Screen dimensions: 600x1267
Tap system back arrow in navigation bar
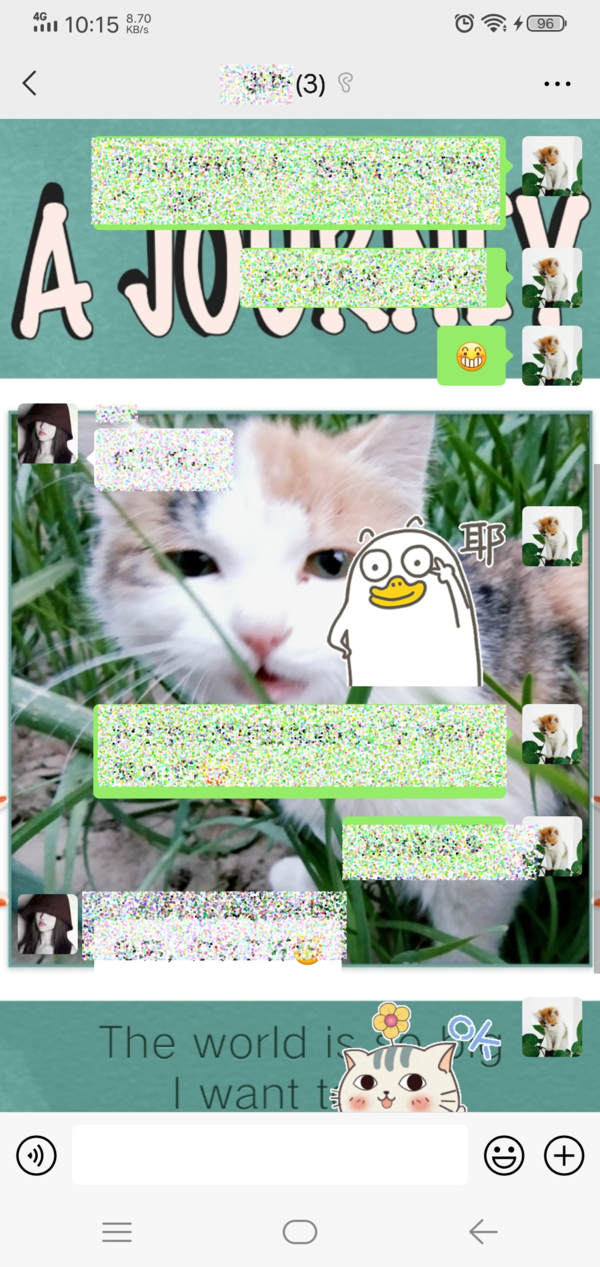pyautogui.click(x=483, y=1232)
